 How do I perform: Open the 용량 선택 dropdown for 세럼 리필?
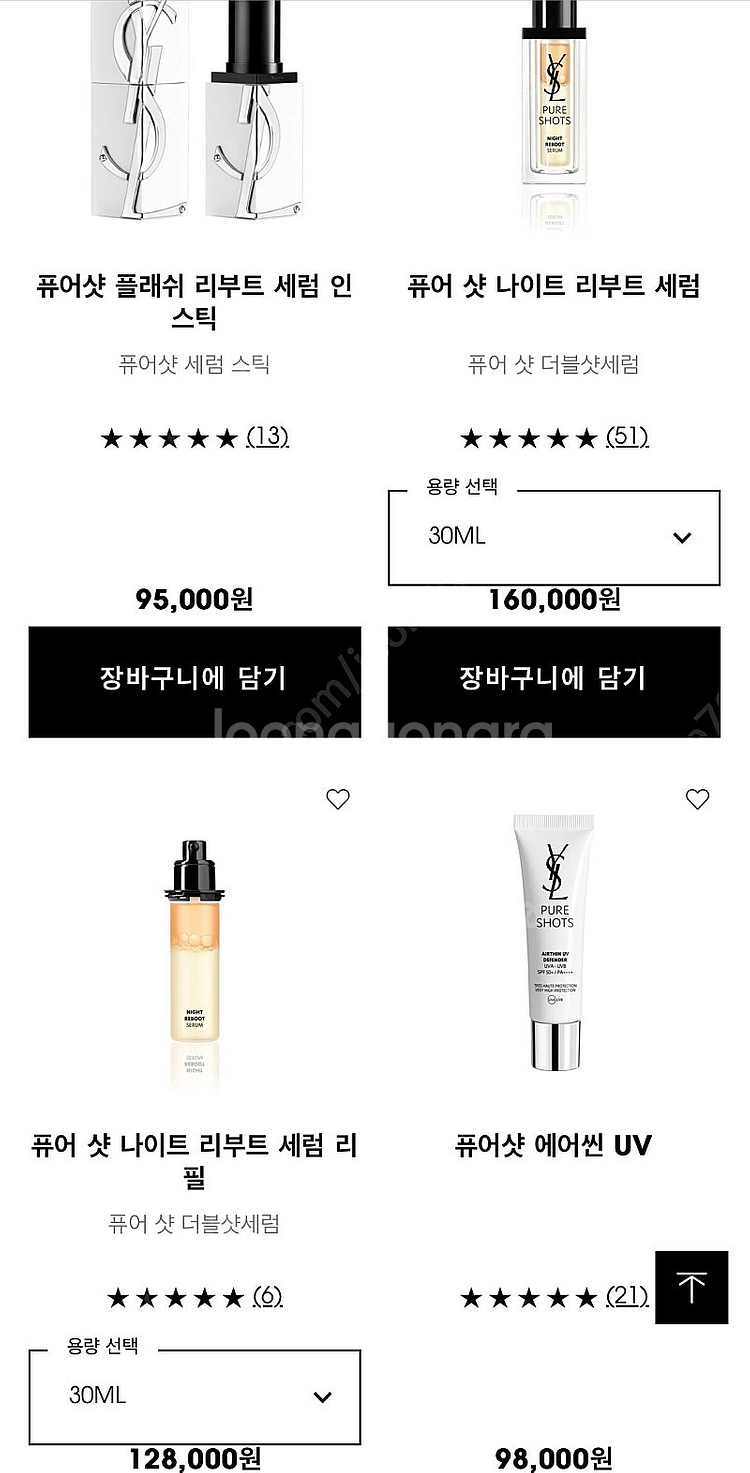pyautogui.click(x=194, y=1396)
